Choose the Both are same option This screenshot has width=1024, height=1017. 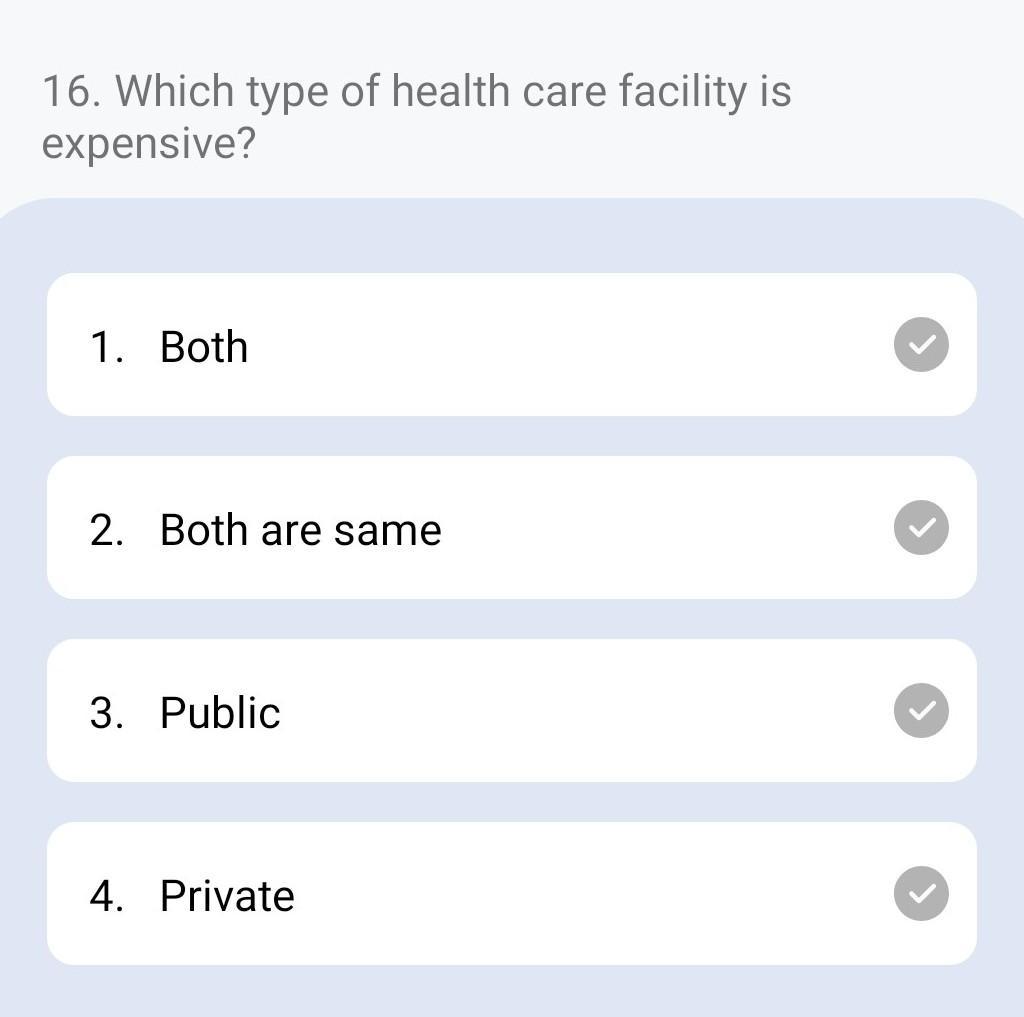point(510,528)
